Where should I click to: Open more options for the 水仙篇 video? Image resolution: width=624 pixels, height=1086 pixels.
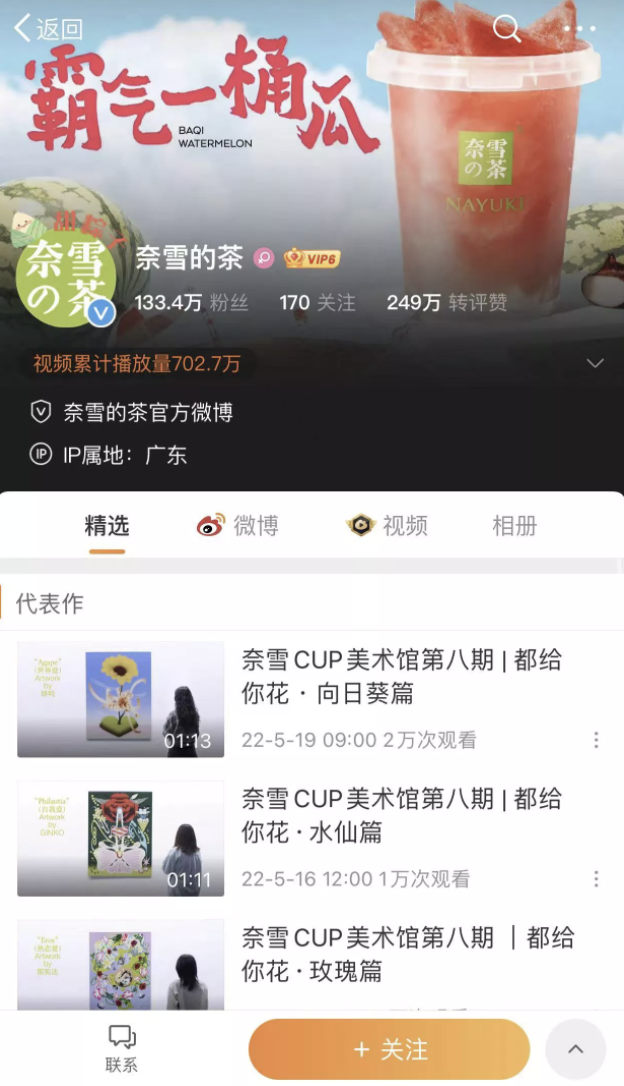pos(596,879)
